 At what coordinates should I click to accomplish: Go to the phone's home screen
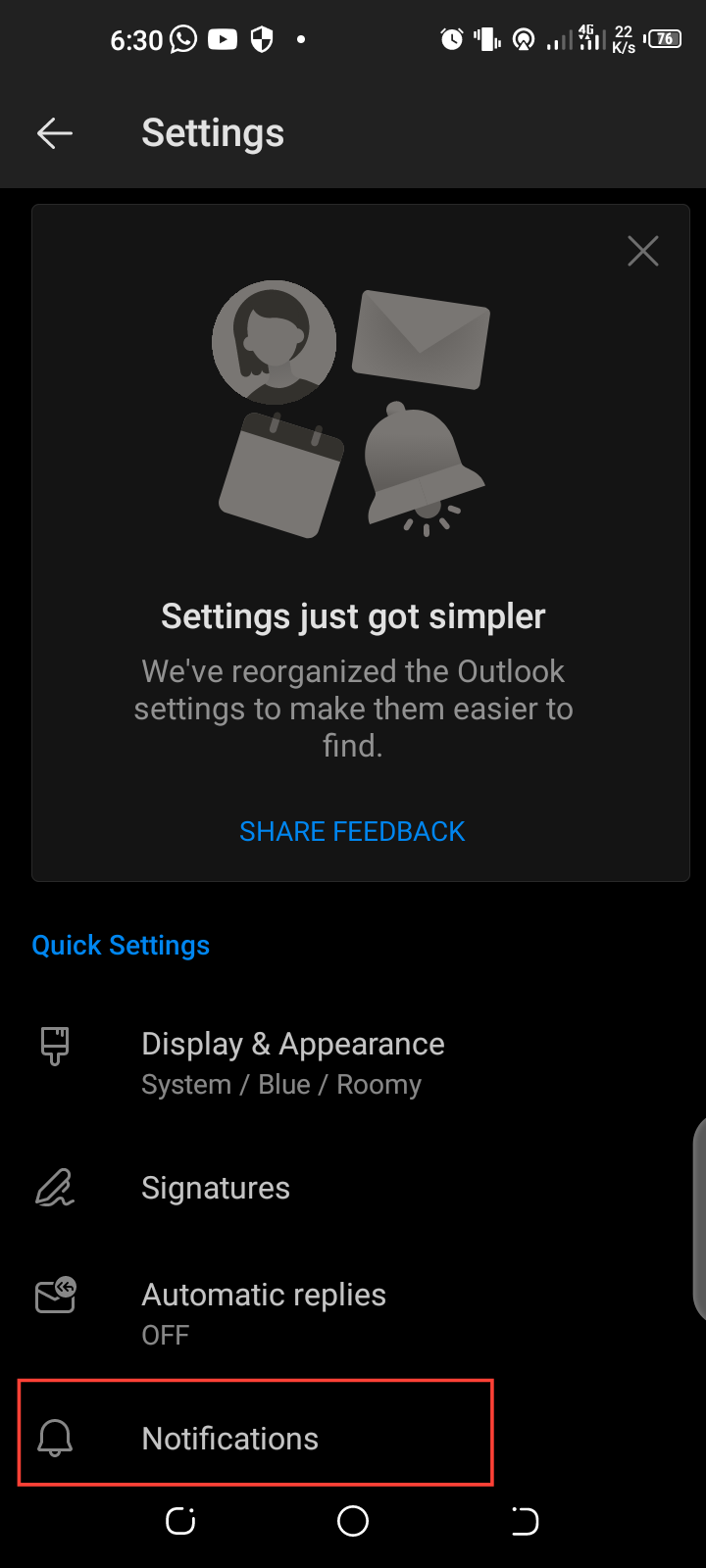352,1521
